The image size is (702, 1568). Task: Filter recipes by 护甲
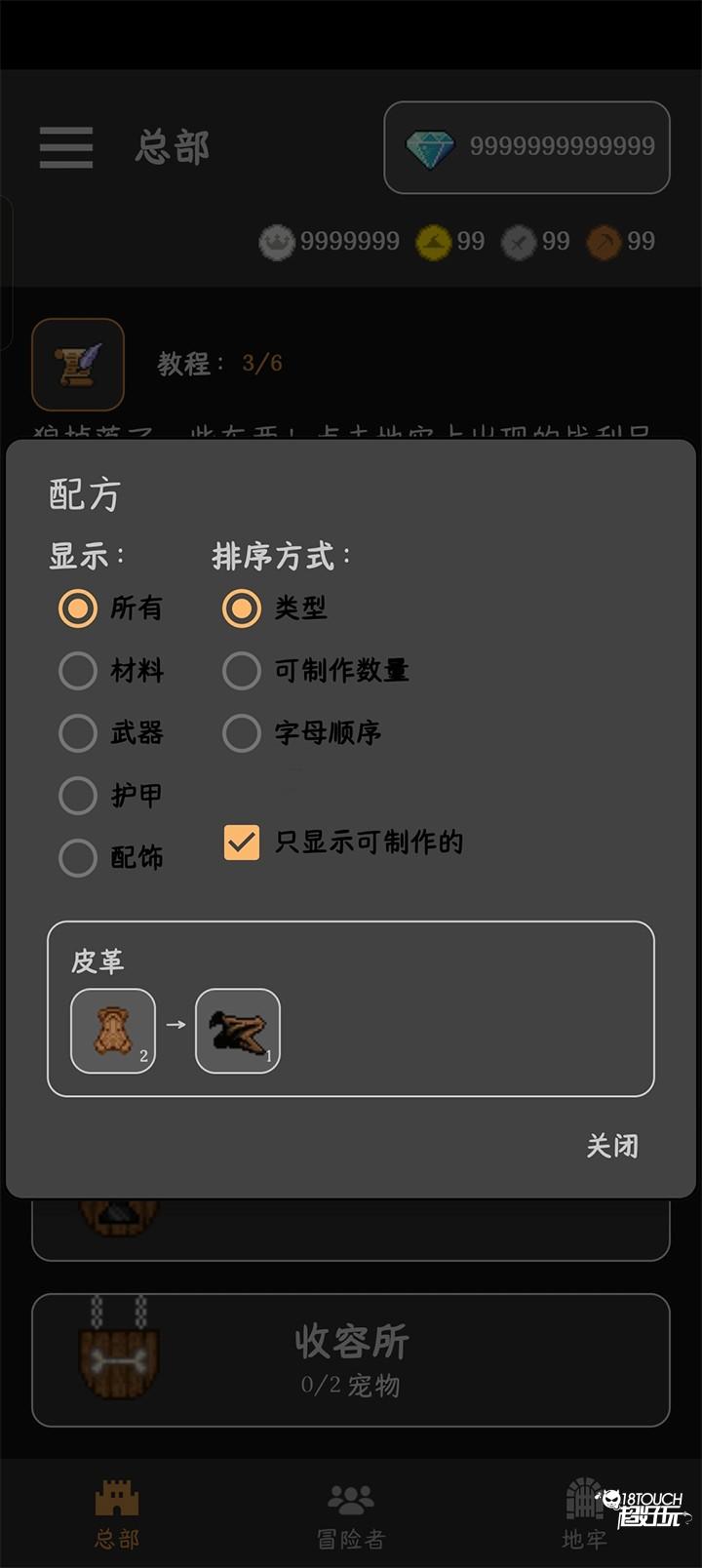pos(78,796)
